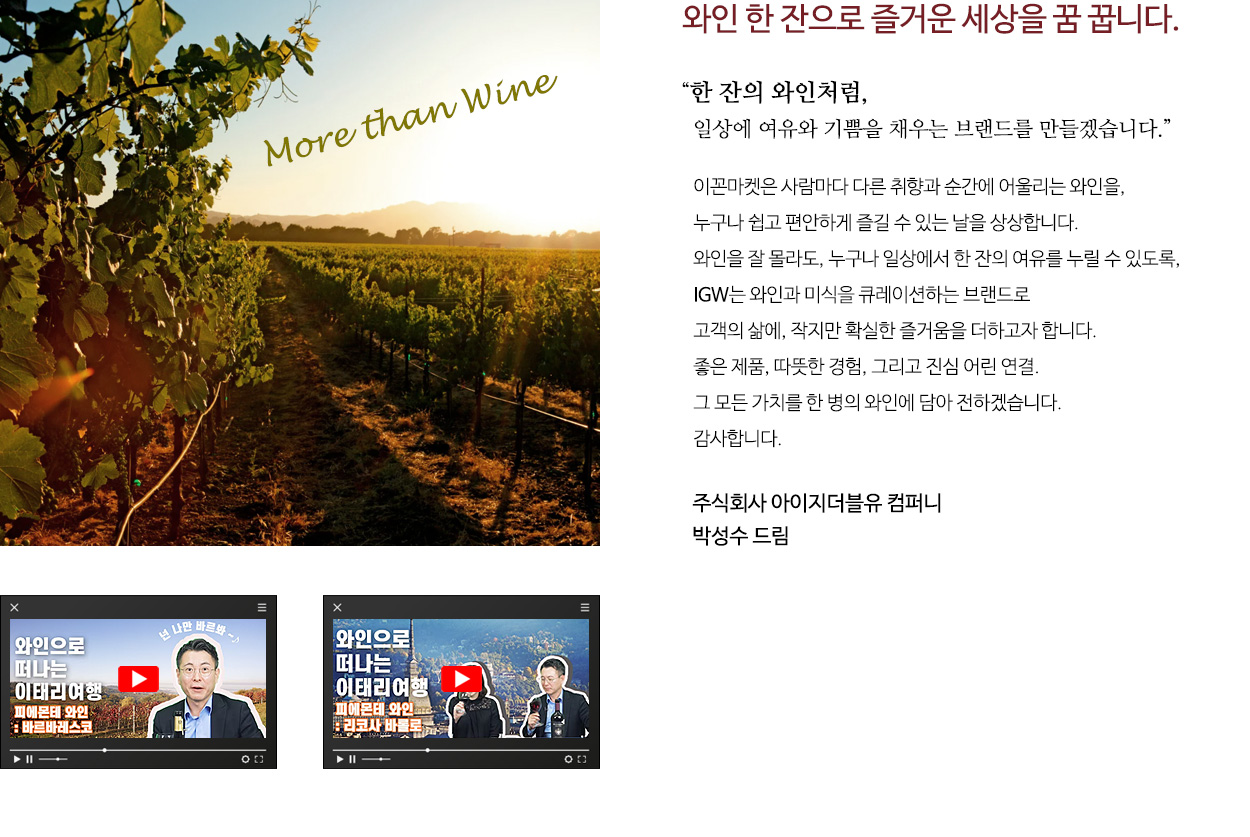Play the 리코사 바롤로 Piemonte wine video
Image resolution: width=1250 pixels, height=837 pixels.
[x=461, y=679]
